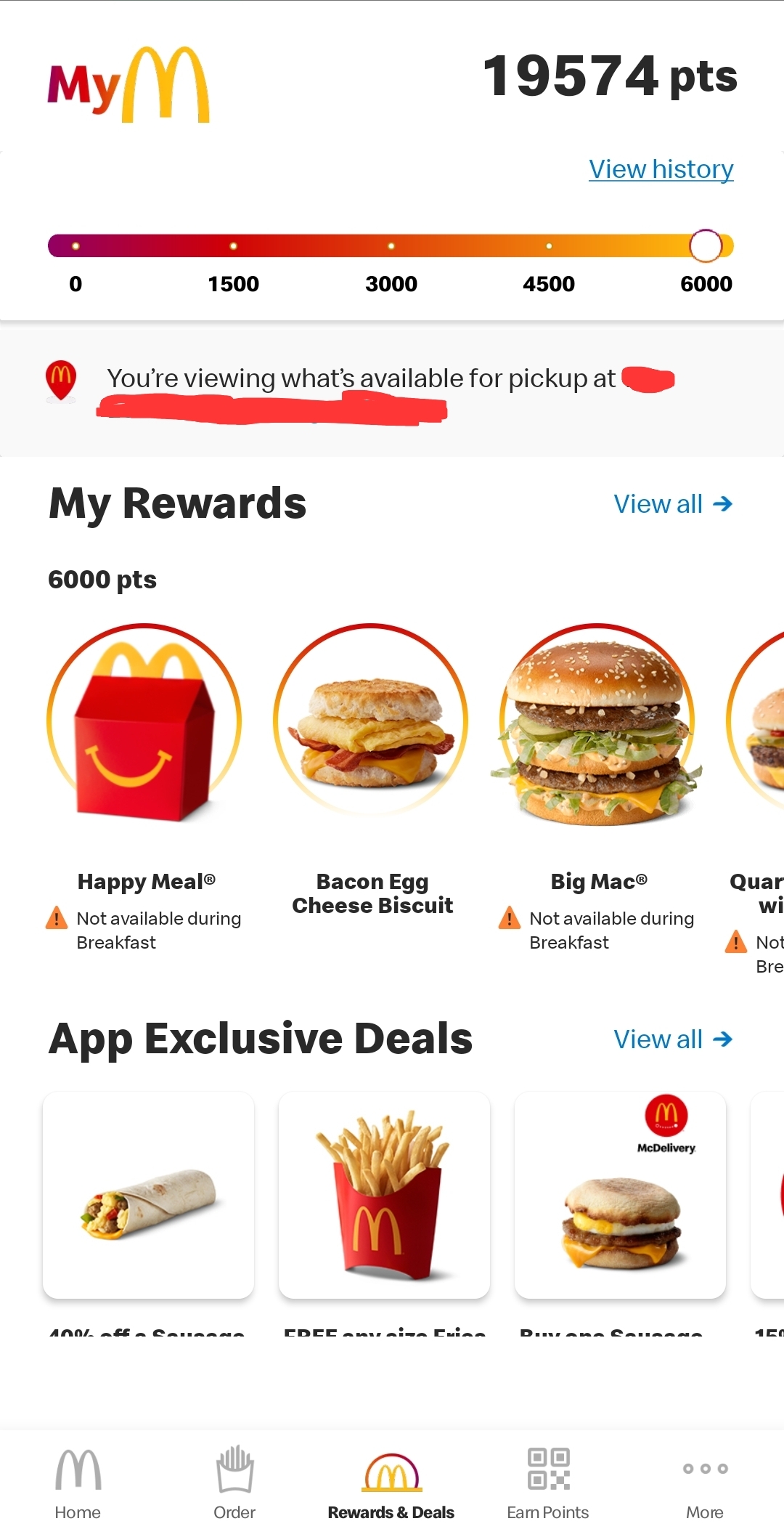View all App Exclusive Deals
784x1537 pixels.
[x=673, y=1039]
